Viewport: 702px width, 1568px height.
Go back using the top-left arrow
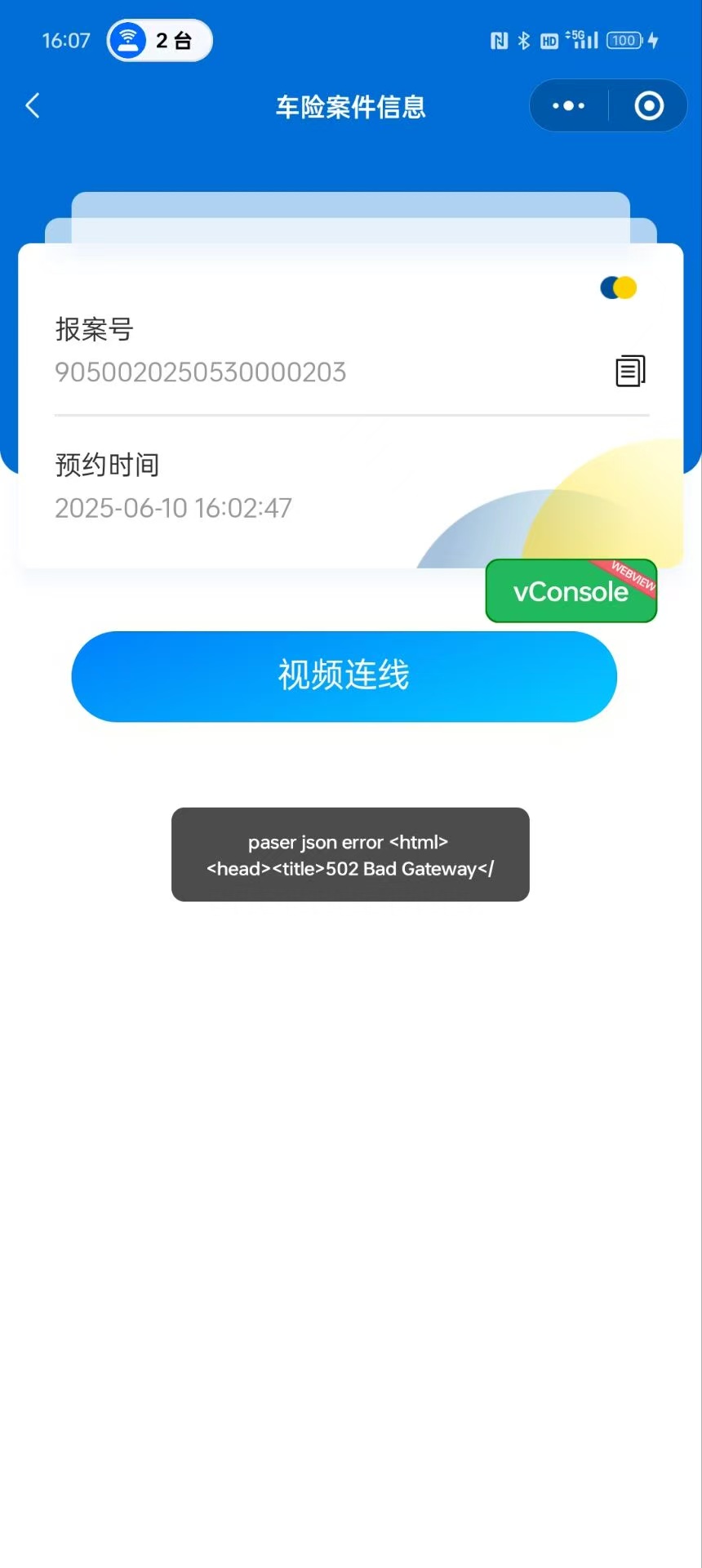(x=33, y=105)
